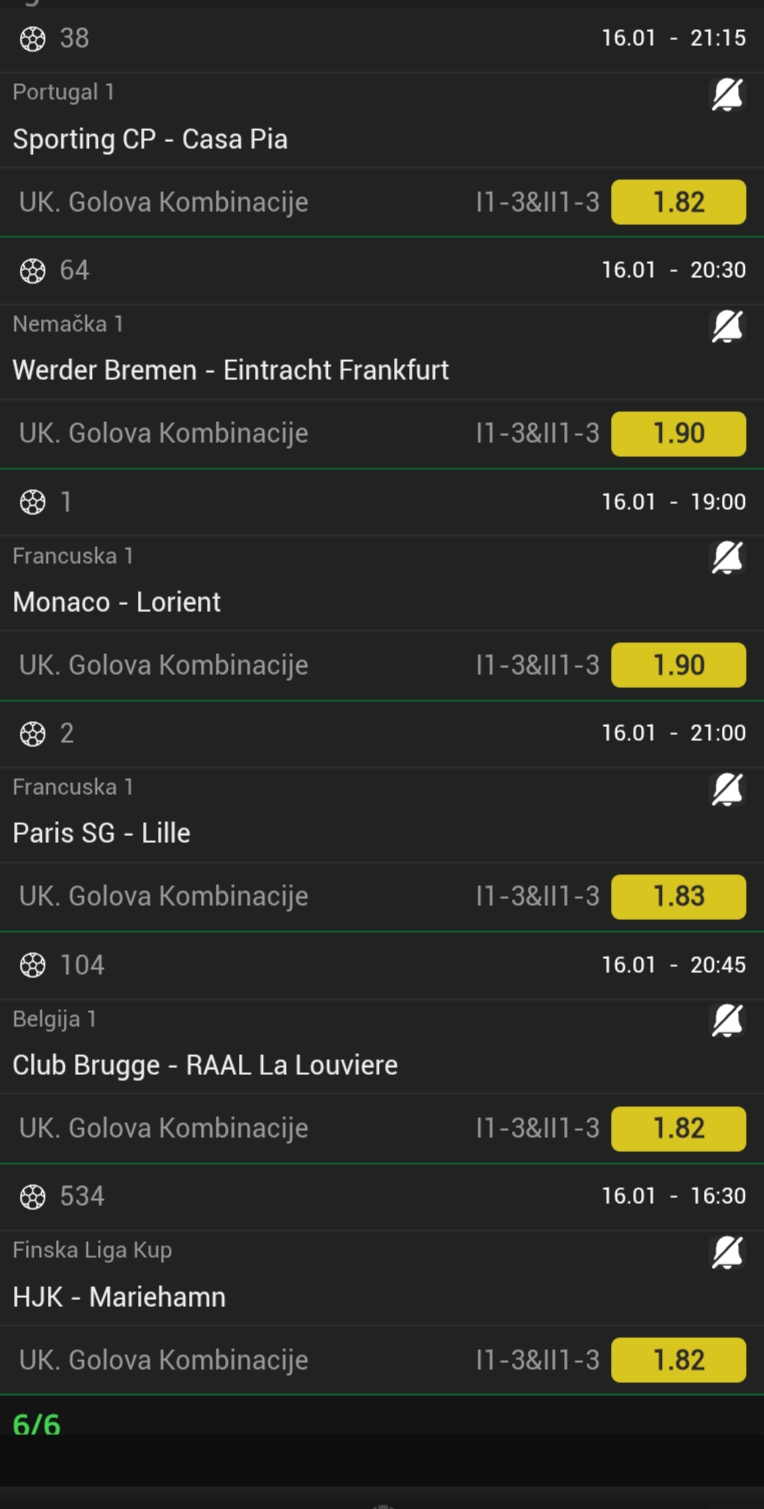Toggle the bell for Werder Bremen - Eintracht Frankfurt
This screenshot has width=764, height=1509.
pos(727,326)
